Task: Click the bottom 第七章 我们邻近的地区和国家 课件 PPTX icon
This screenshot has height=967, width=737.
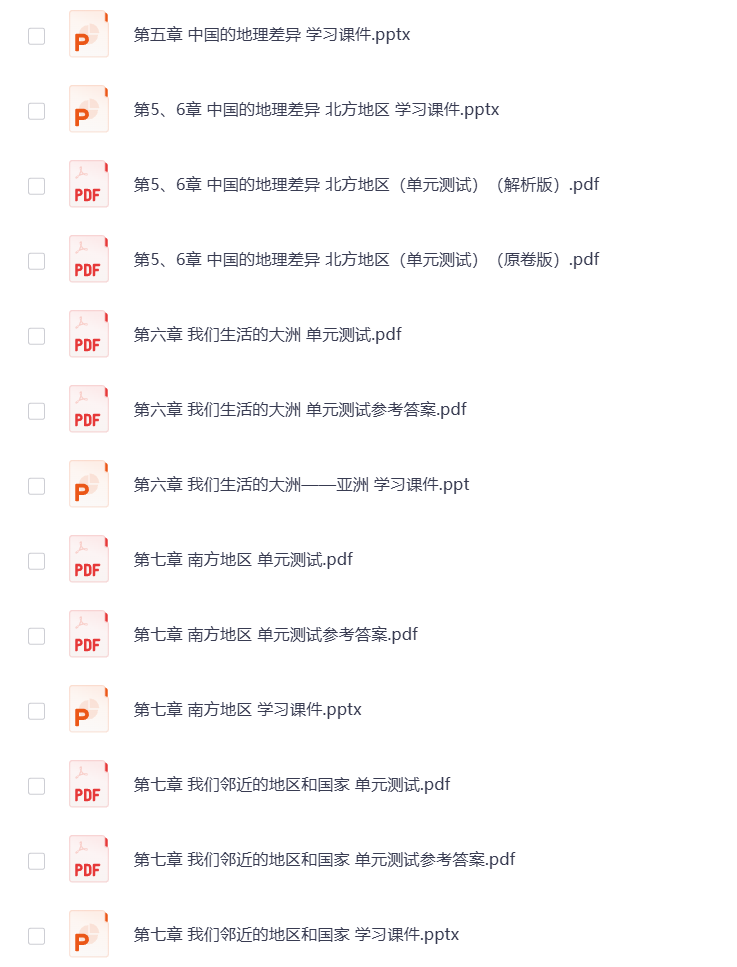Action: click(x=88, y=933)
